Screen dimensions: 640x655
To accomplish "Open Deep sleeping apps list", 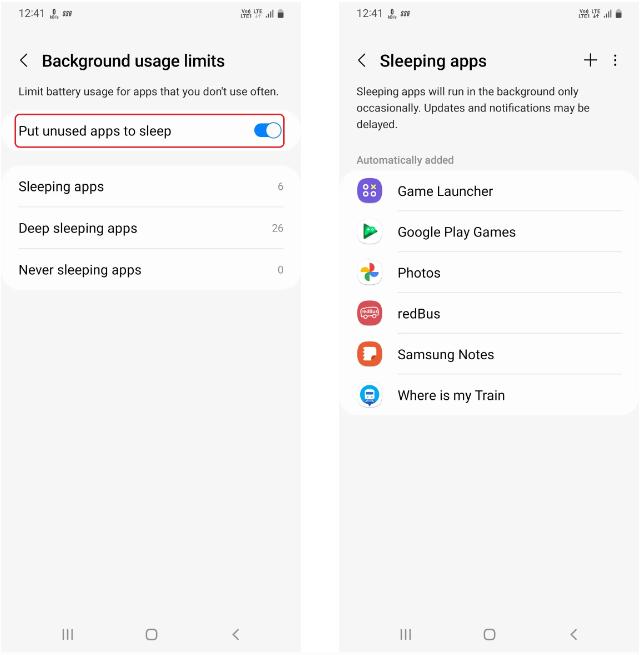I will [x=150, y=229].
